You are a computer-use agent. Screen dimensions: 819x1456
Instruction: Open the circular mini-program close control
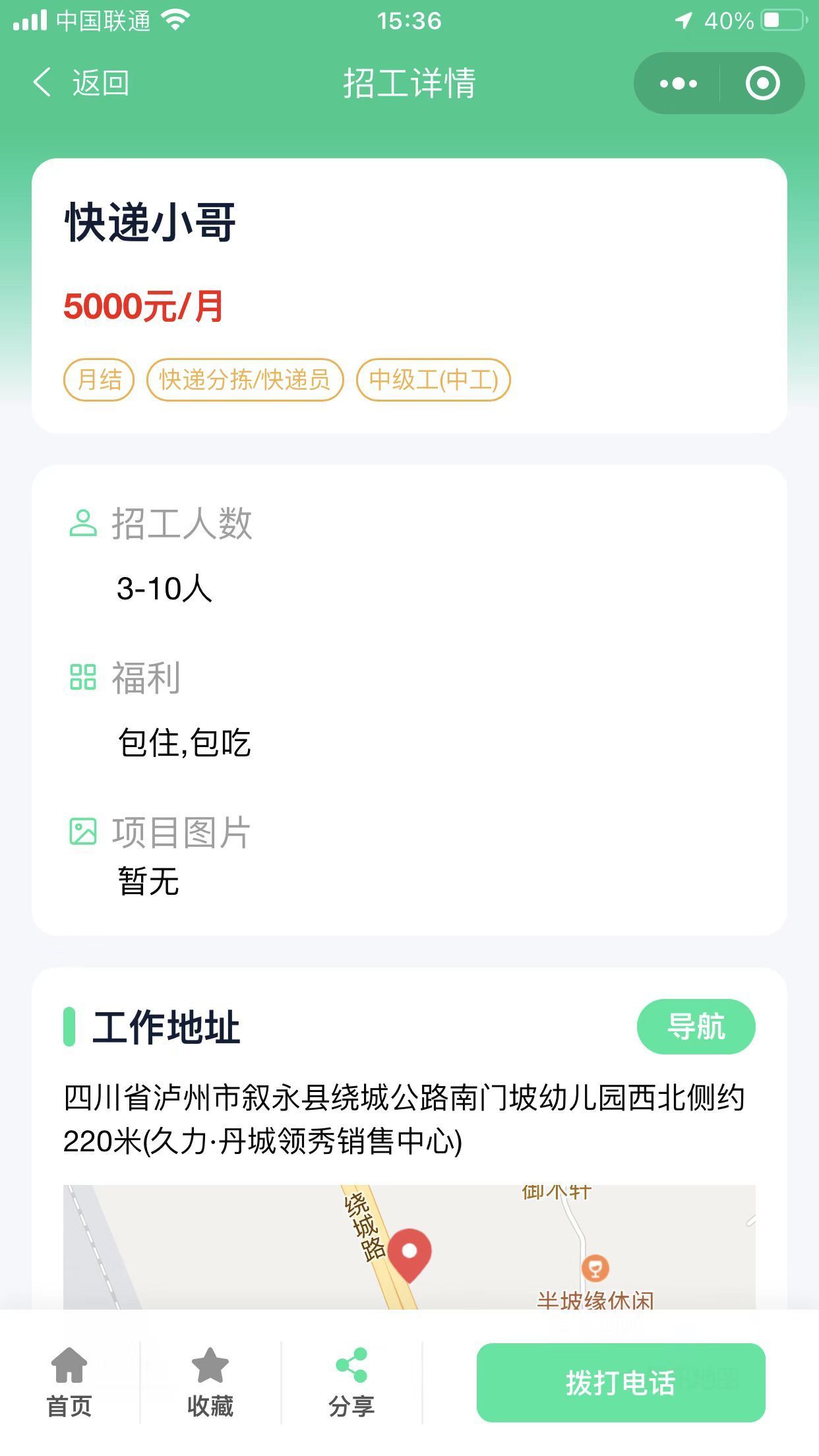click(762, 83)
